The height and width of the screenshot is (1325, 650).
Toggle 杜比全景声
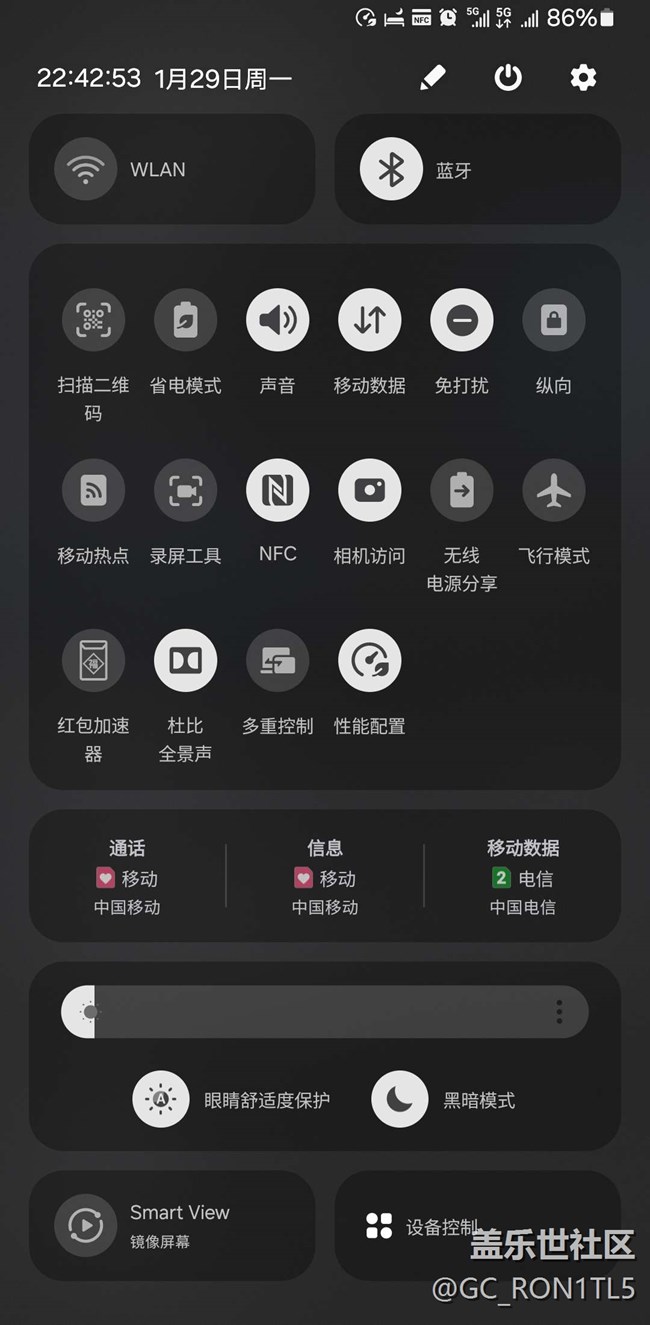click(185, 660)
